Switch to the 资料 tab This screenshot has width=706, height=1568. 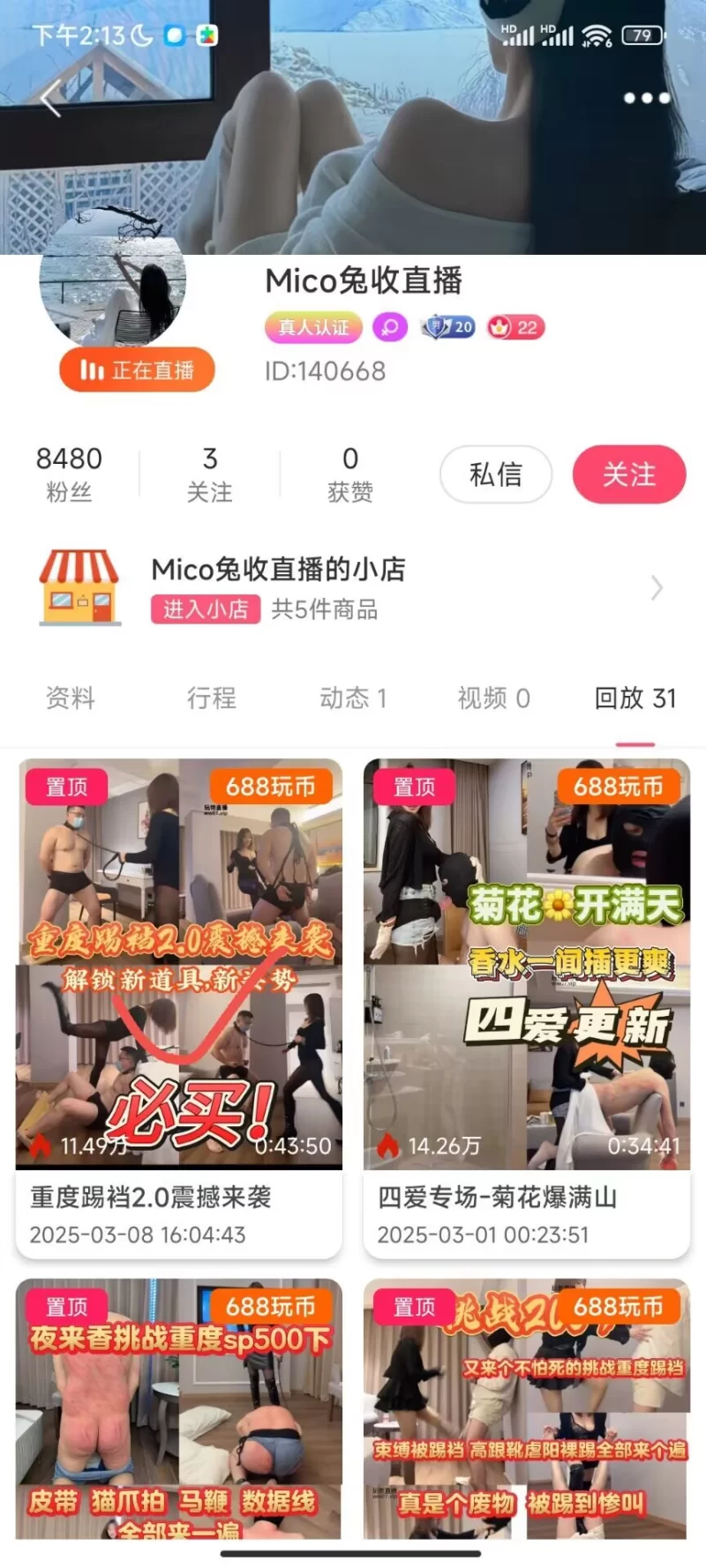[71, 698]
